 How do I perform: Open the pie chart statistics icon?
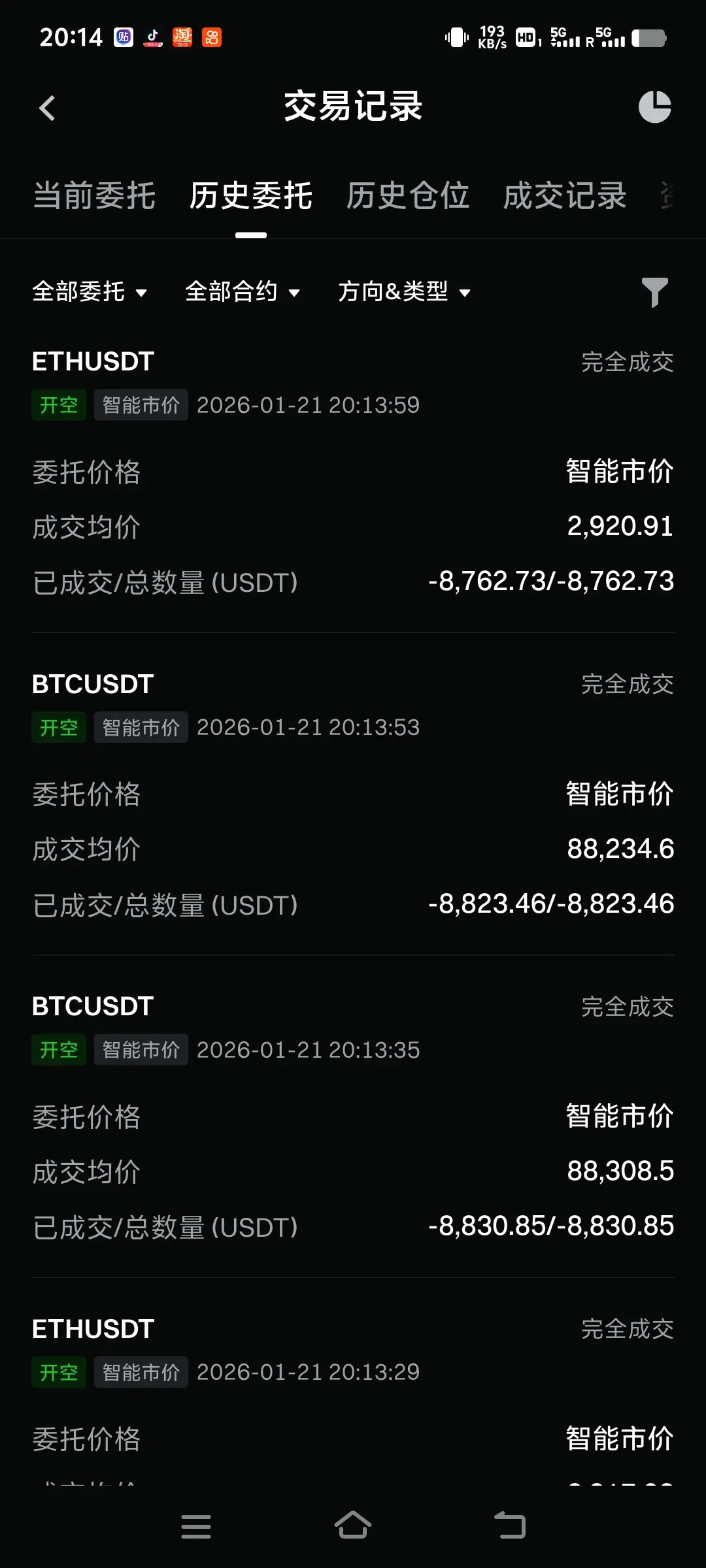click(654, 107)
